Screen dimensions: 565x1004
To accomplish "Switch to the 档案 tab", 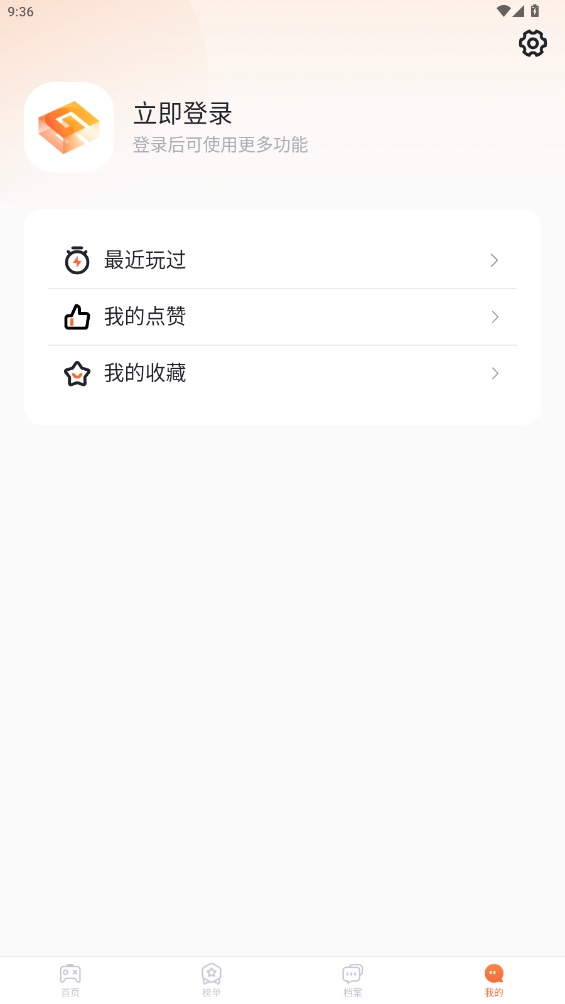I will click(x=353, y=980).
